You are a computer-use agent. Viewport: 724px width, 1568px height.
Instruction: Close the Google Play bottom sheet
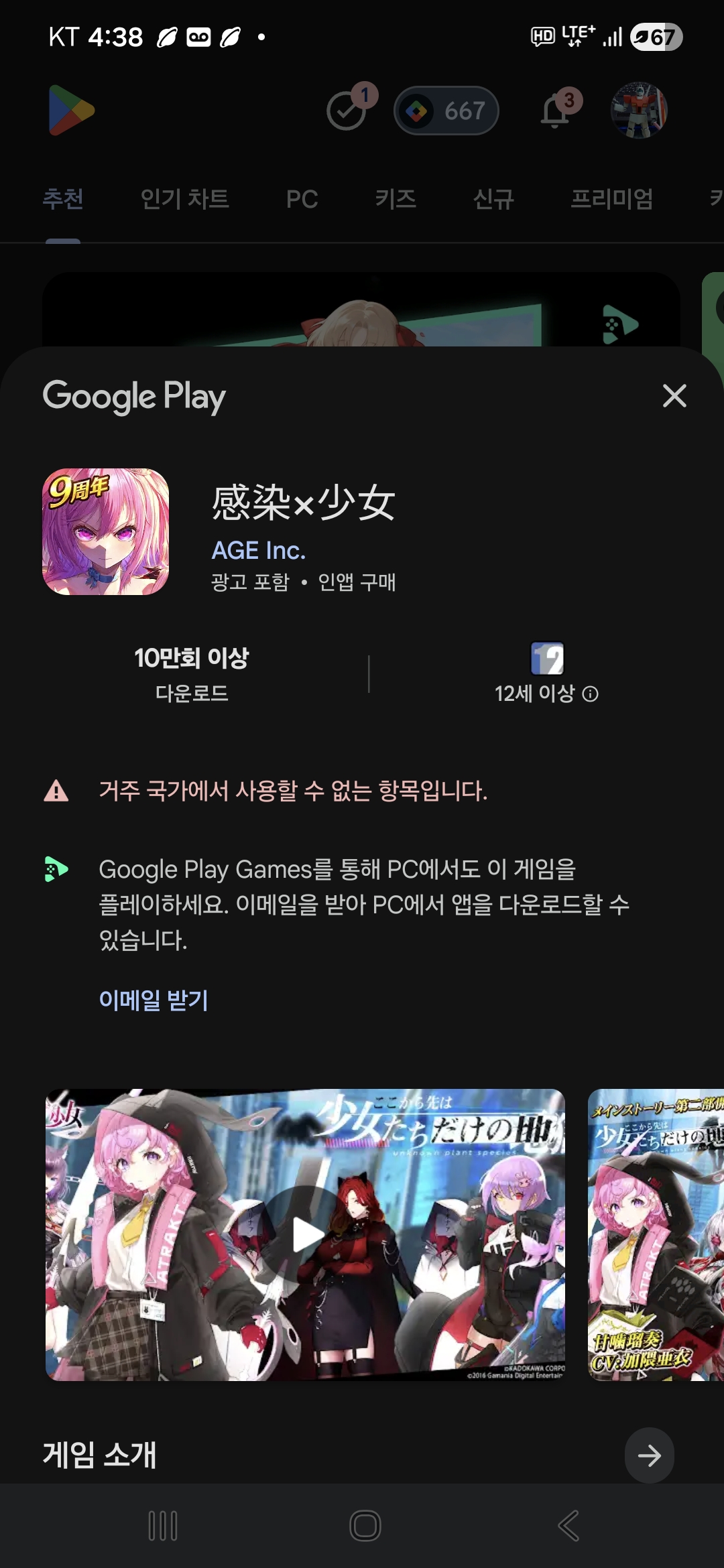(674, 396)
